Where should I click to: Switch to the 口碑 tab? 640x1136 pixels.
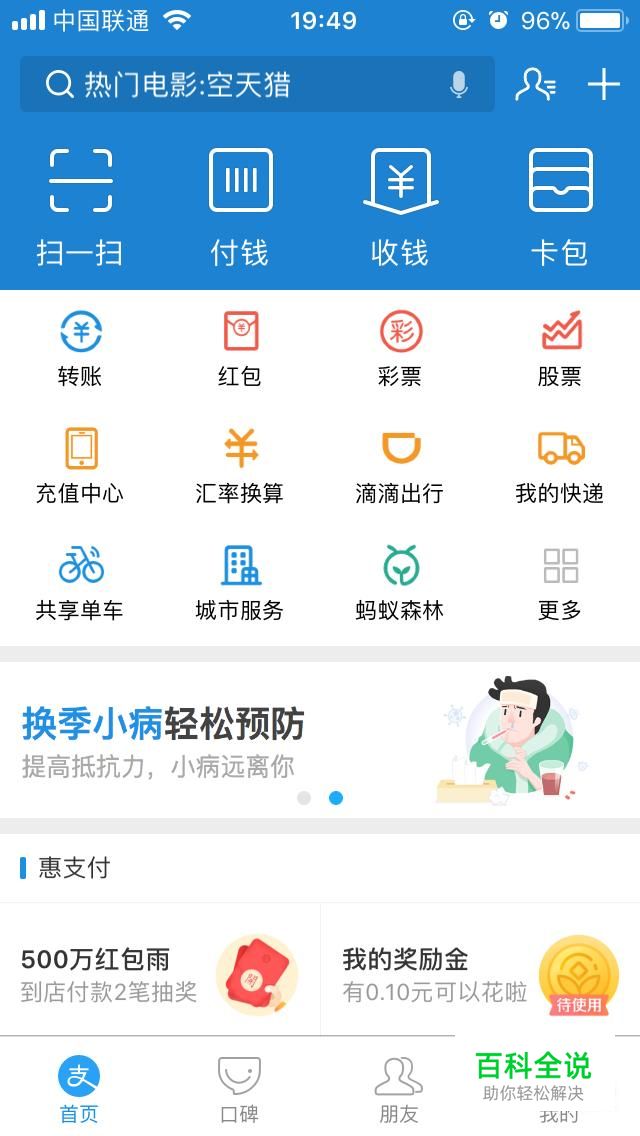click(239, 1088)
